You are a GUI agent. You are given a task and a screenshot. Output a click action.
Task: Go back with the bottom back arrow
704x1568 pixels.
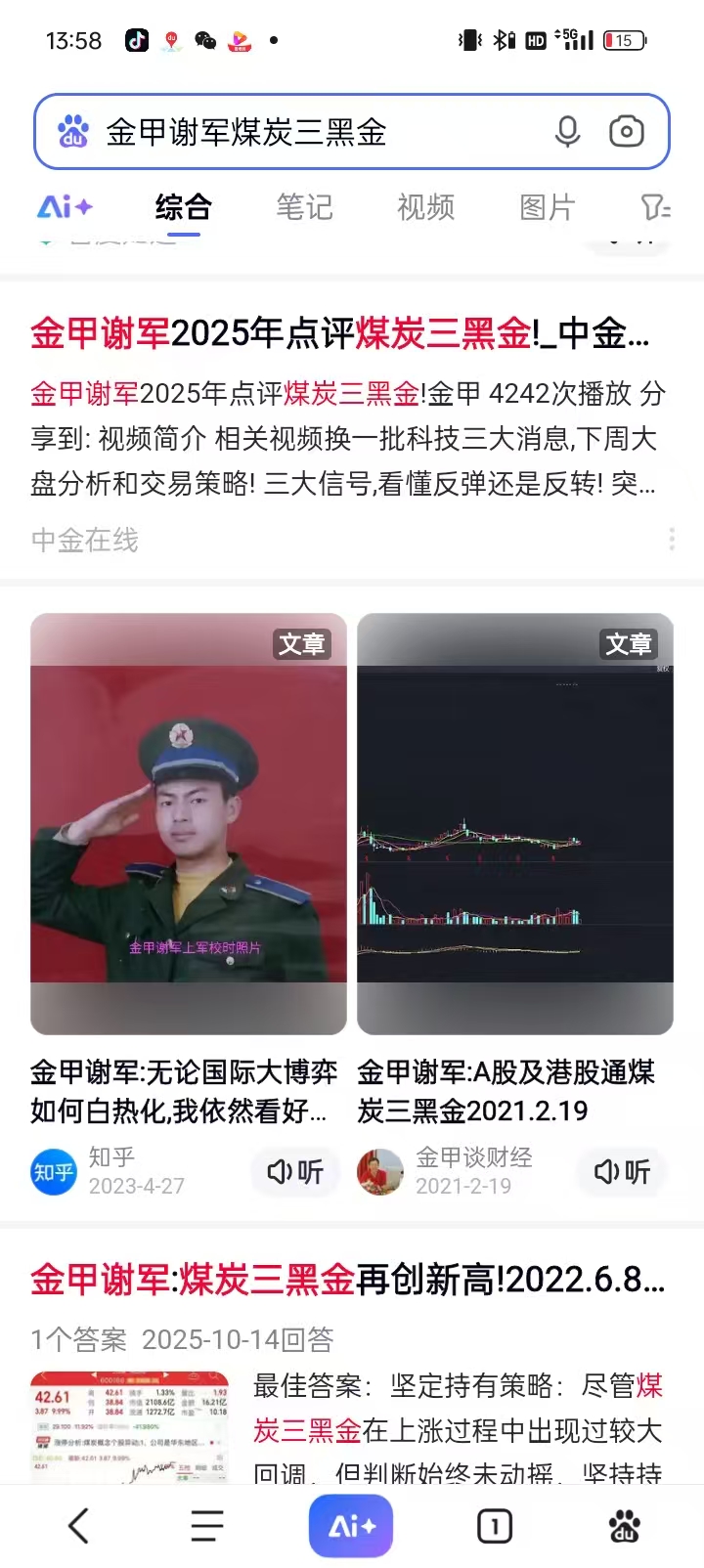(x=78, y=1525)
